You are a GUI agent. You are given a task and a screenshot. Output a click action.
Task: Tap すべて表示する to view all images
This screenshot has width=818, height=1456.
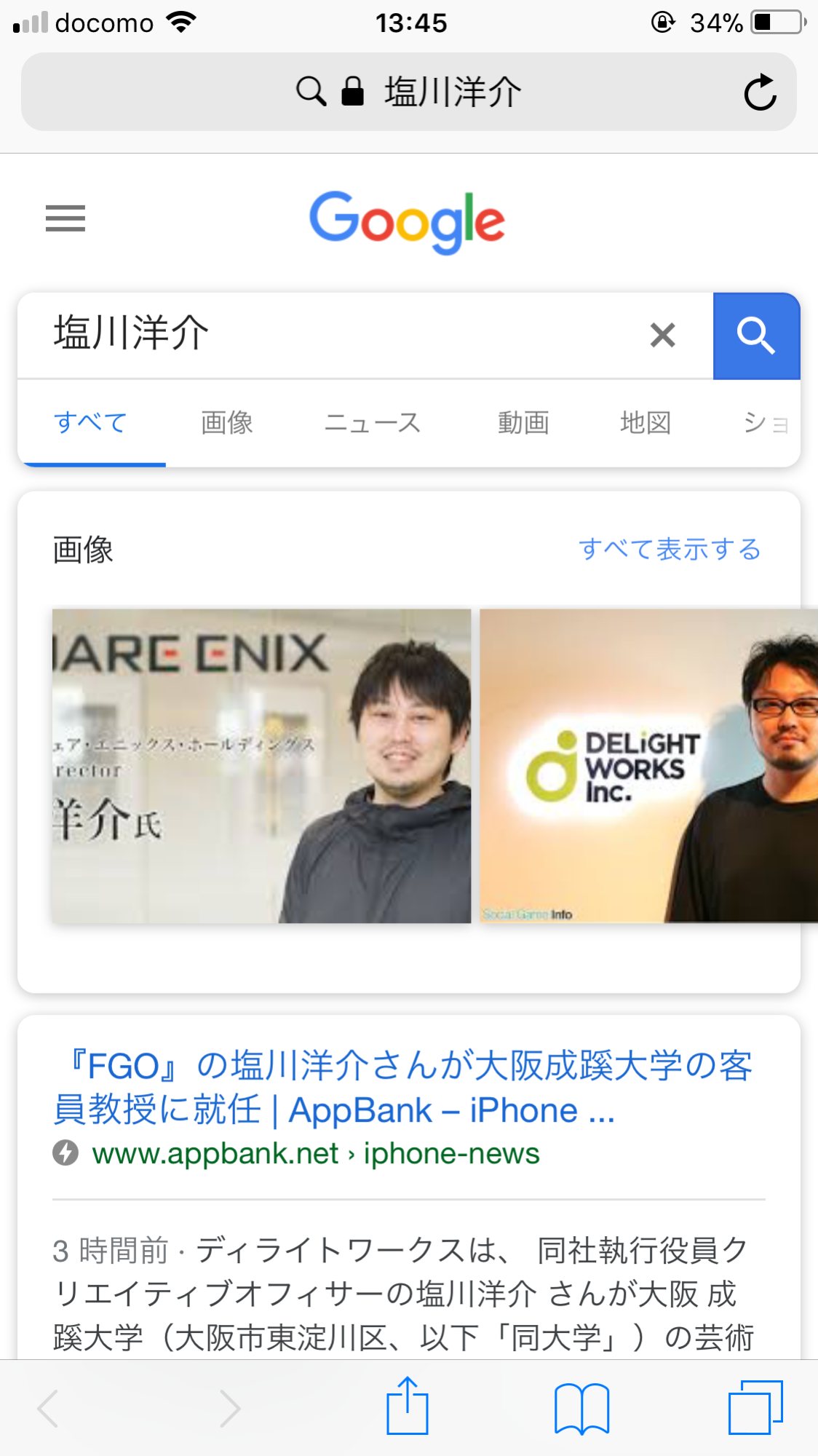coord(670,550)
